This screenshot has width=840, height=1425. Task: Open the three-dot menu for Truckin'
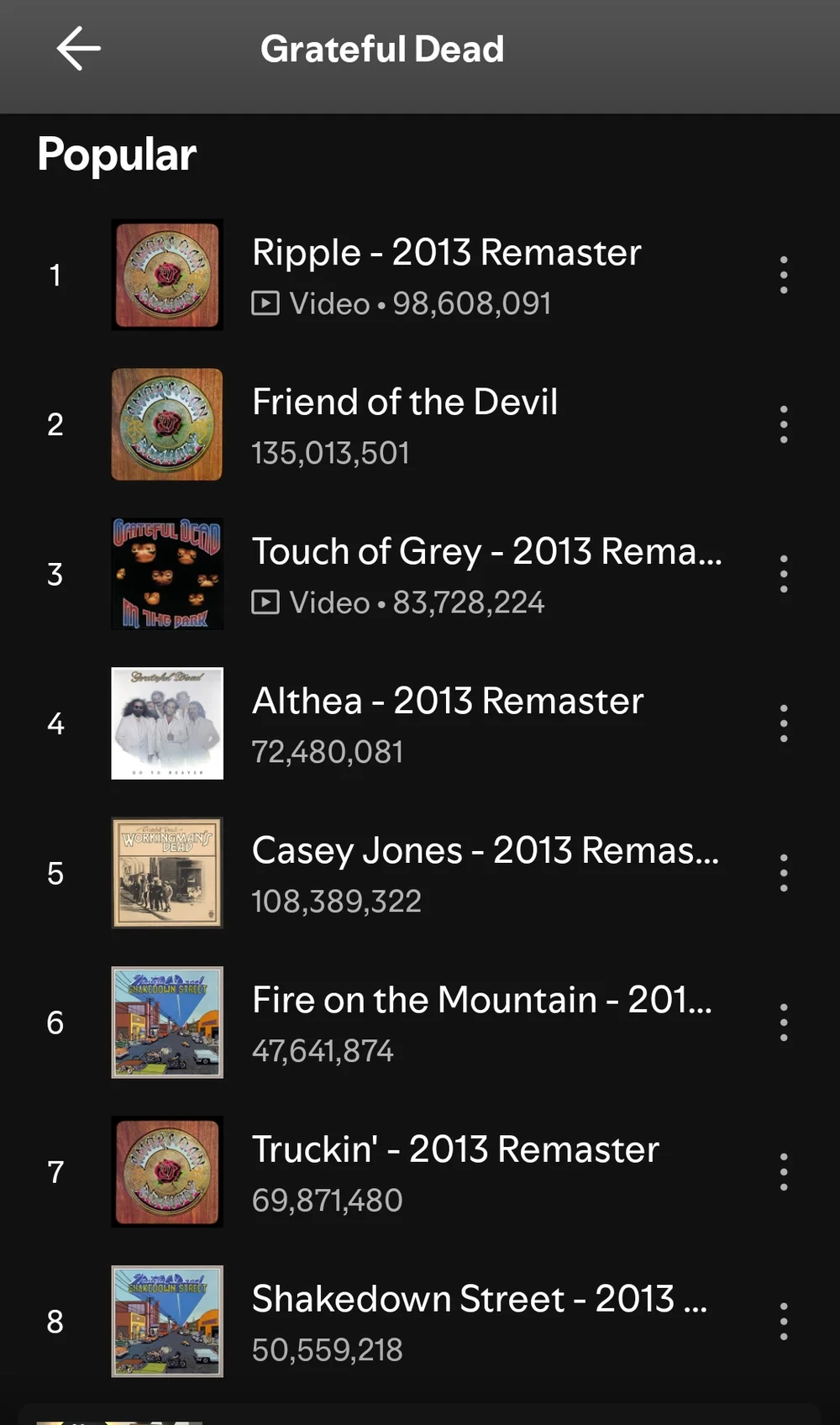click(783, 1171)
